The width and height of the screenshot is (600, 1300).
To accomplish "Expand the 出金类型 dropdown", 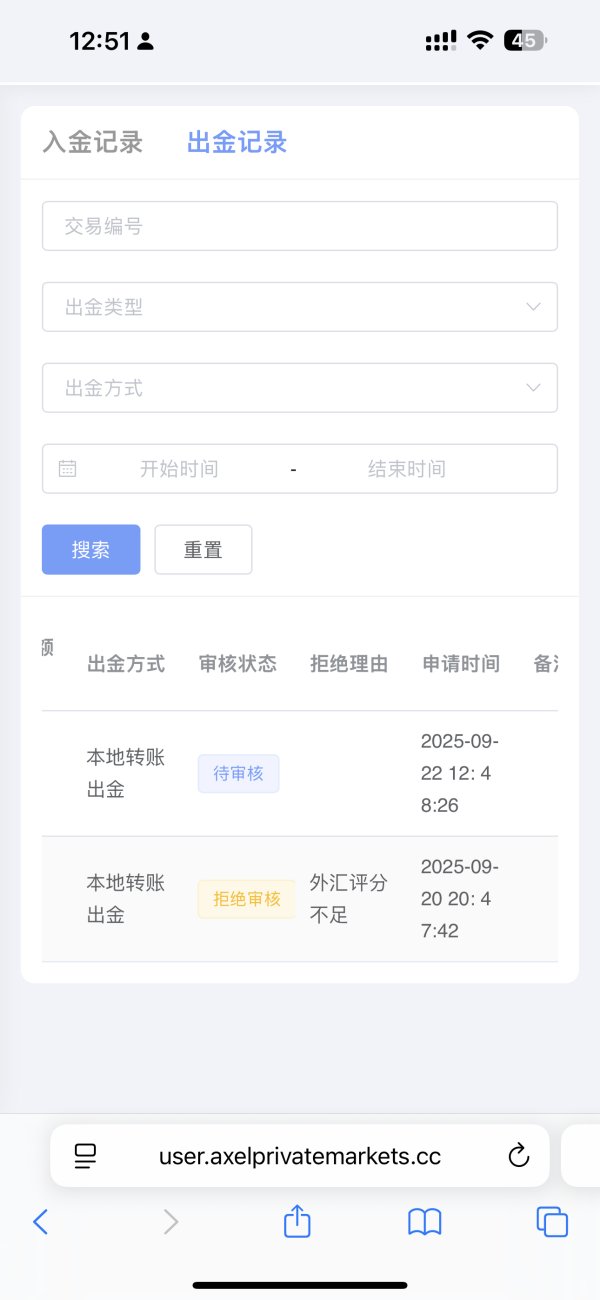I will (x=300, y=307).
